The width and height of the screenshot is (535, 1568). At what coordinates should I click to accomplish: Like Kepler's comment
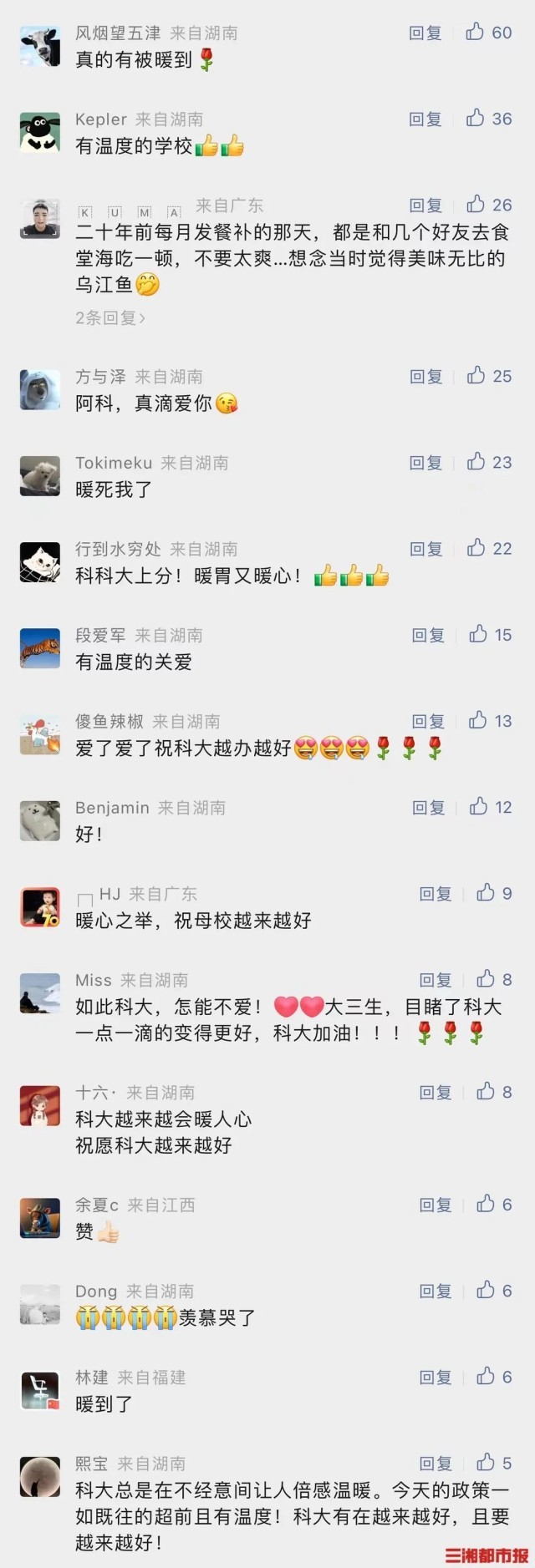[x=476, y=119]
